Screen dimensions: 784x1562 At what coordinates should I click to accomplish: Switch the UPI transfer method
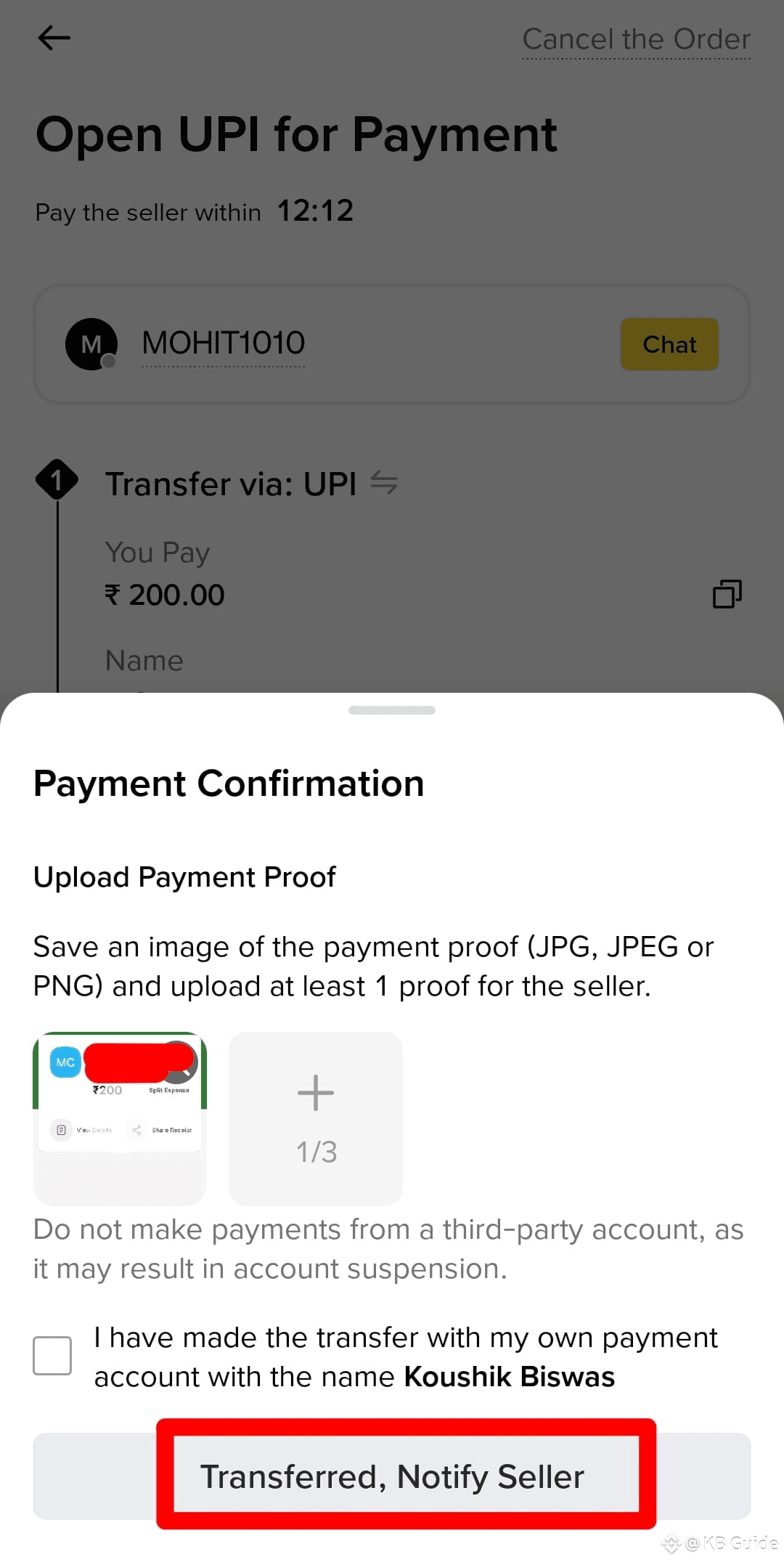383,483
